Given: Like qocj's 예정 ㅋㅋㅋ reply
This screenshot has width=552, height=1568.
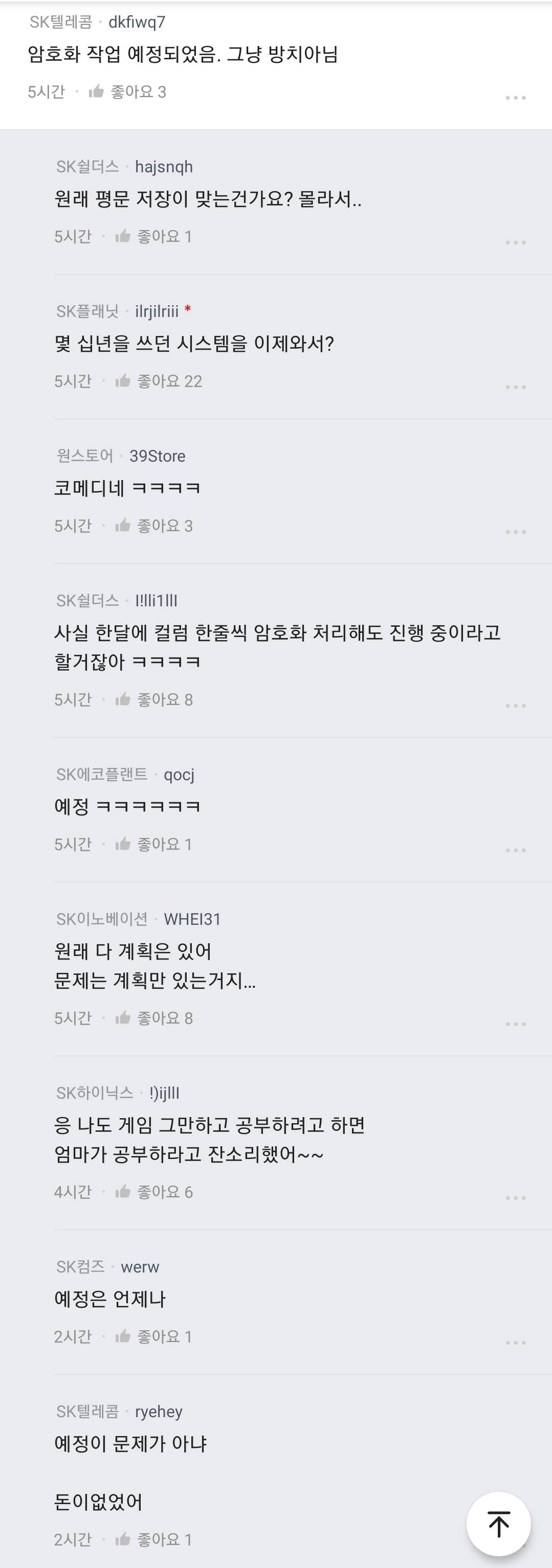Looking at the screenshot, I should point(123,844).
